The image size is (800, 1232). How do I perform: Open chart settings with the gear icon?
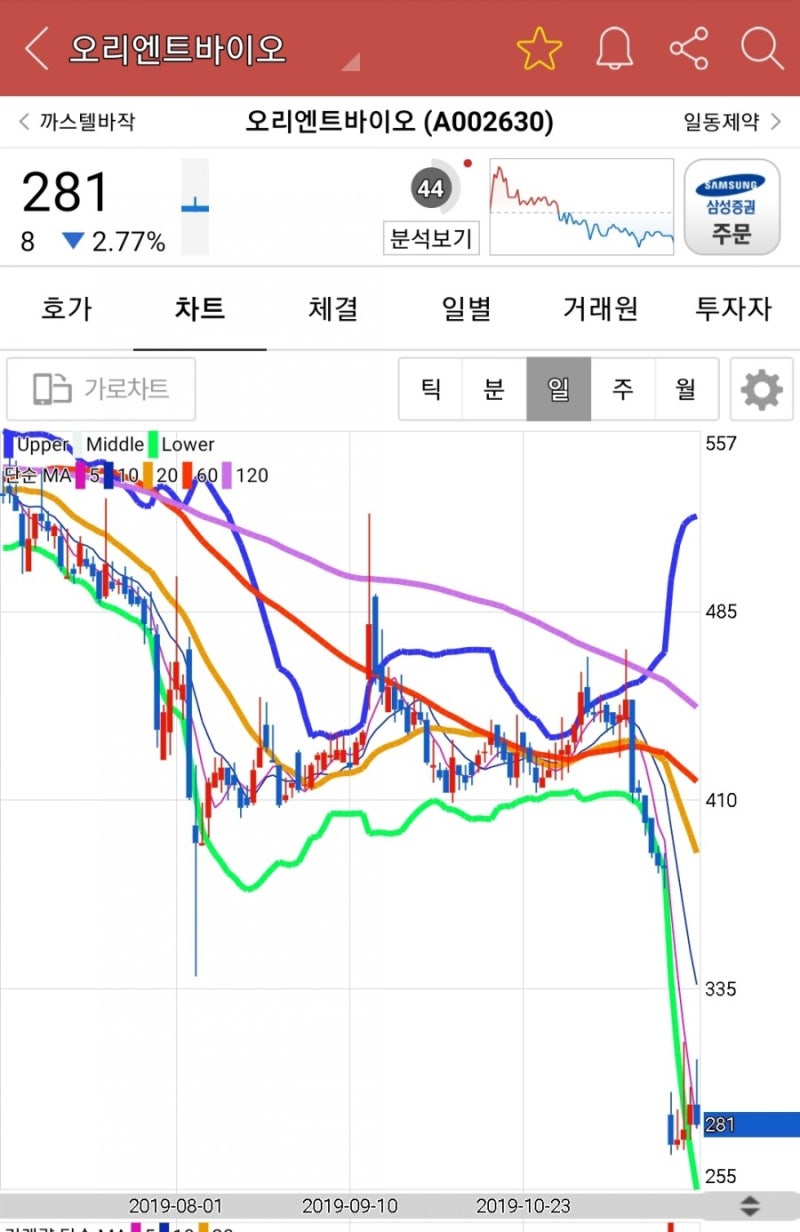point(761,390)
